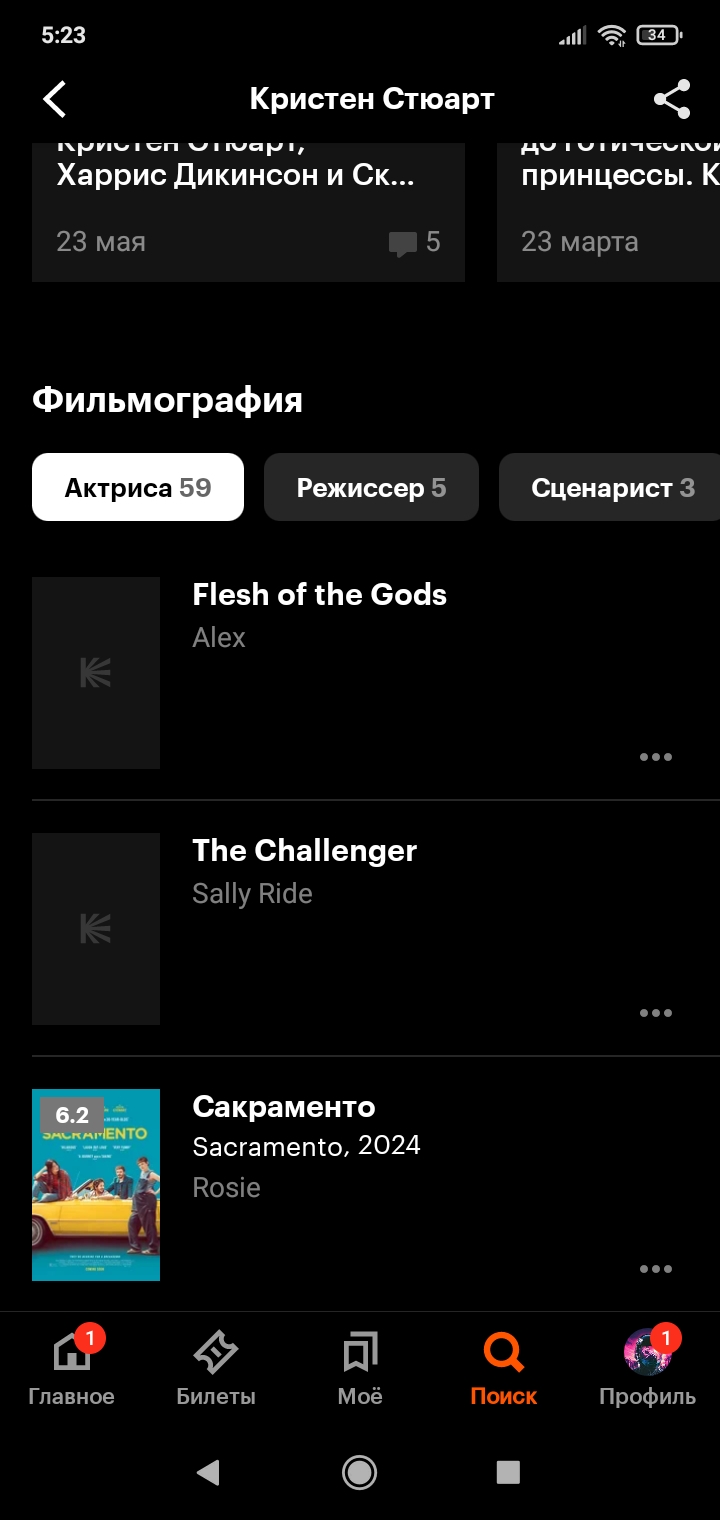
Task: Open the Сакраменто movie page
Action: [x=283, y=1107]
